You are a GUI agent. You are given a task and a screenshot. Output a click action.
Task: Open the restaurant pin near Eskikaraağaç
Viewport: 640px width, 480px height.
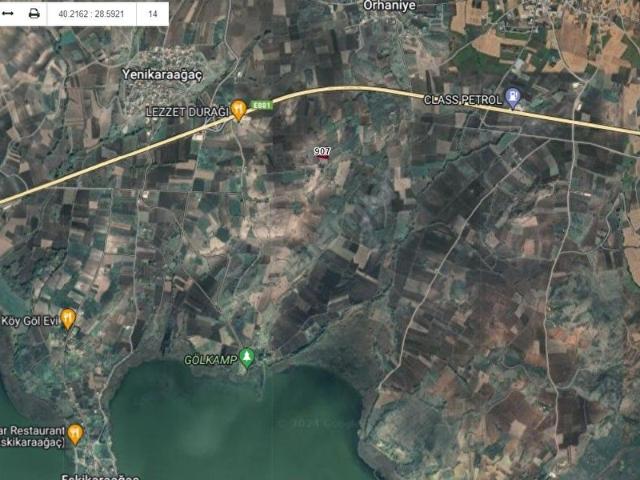75,433
